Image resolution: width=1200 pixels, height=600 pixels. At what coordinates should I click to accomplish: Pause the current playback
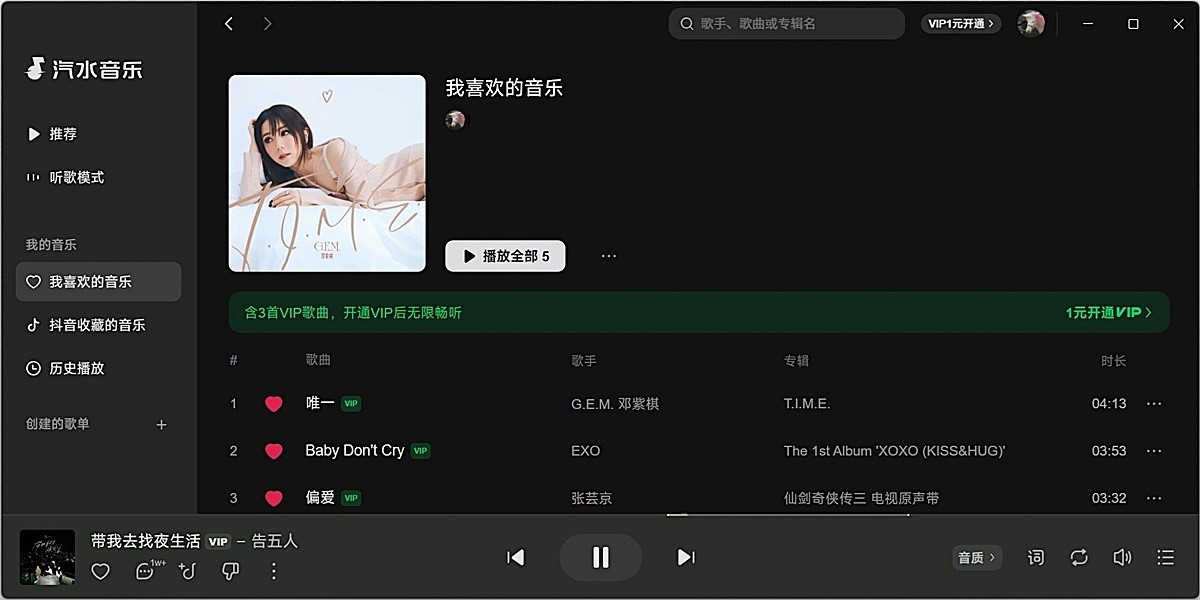600,557
